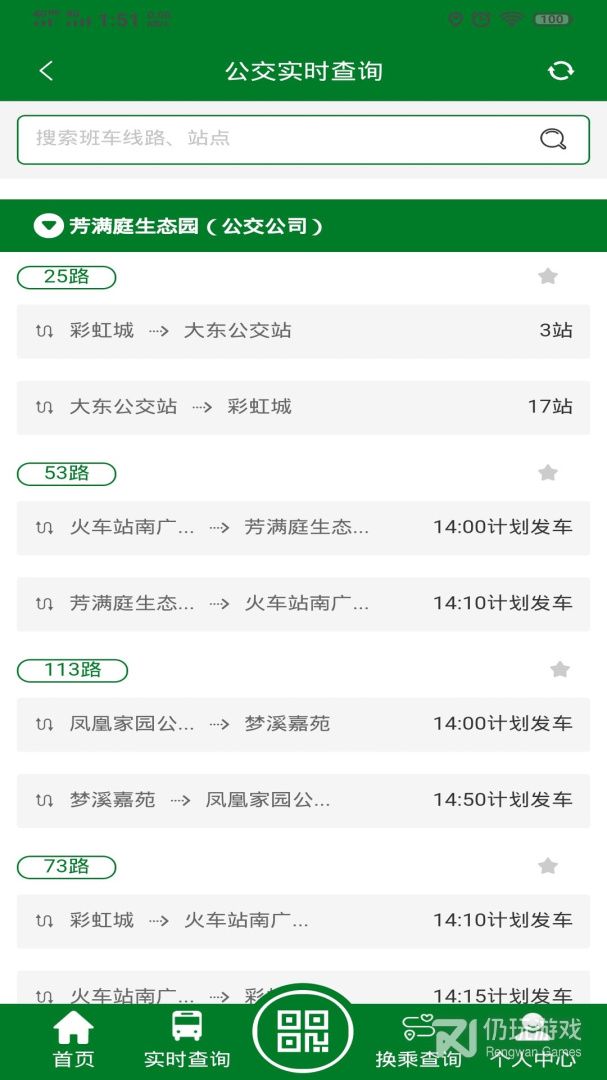607x1080 pixels.
Task: Favorite the 73路 line
Action: coord(548,866)
